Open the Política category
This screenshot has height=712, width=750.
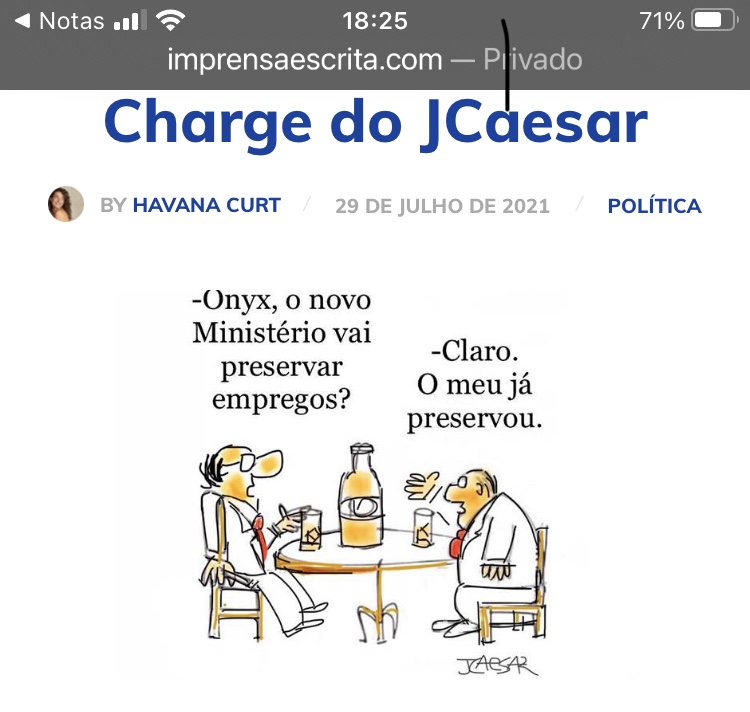click(x=654, y=206)
